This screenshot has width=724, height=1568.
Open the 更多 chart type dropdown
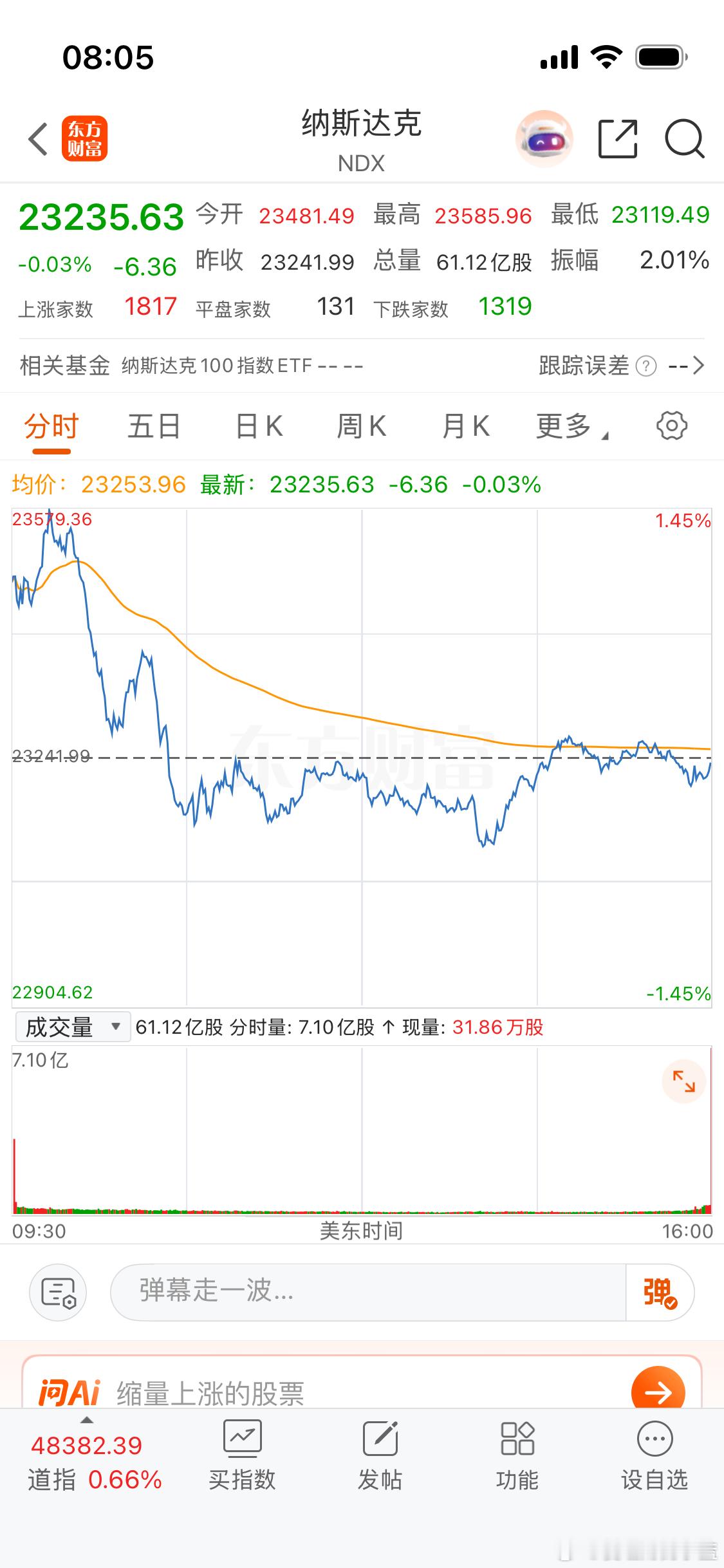569,425
